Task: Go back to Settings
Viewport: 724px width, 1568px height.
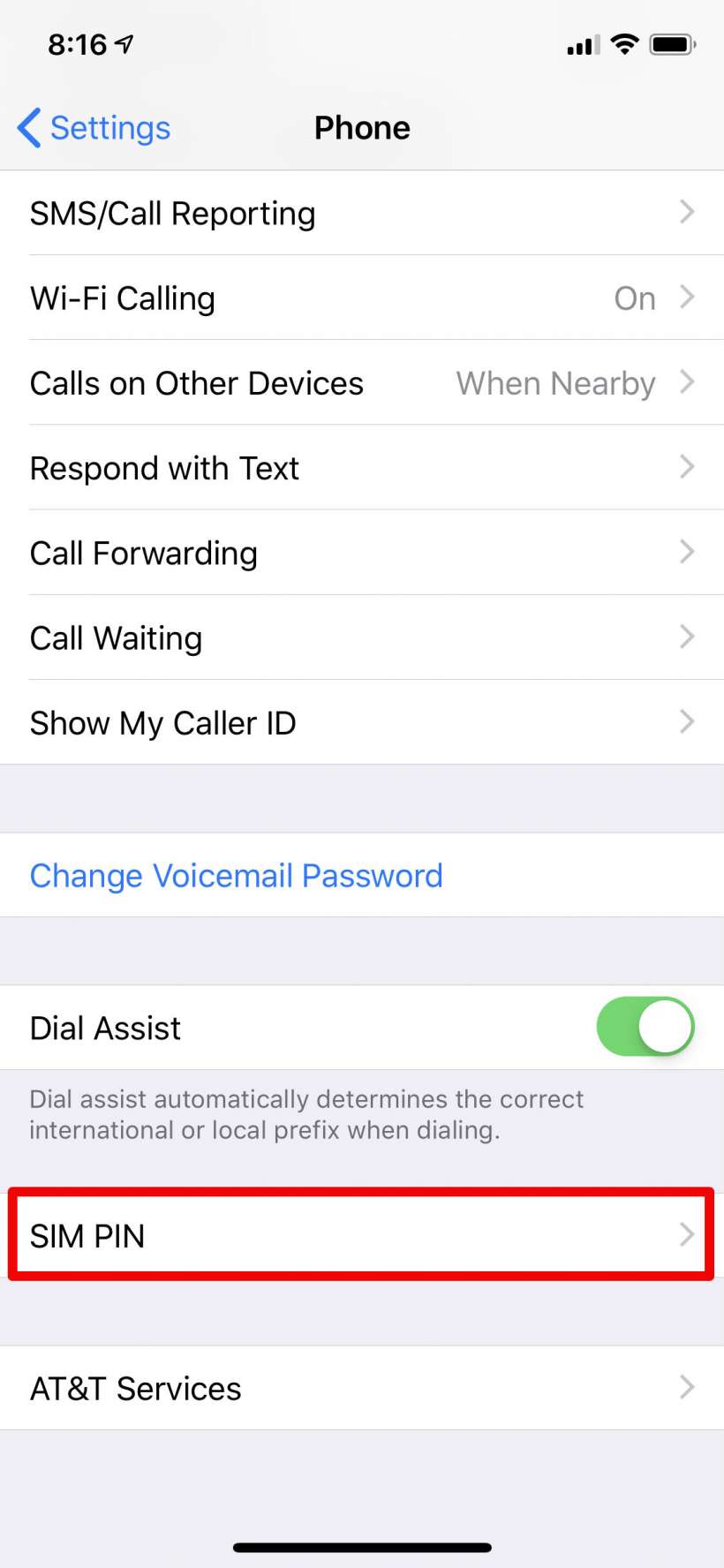Action: (94, 128)
